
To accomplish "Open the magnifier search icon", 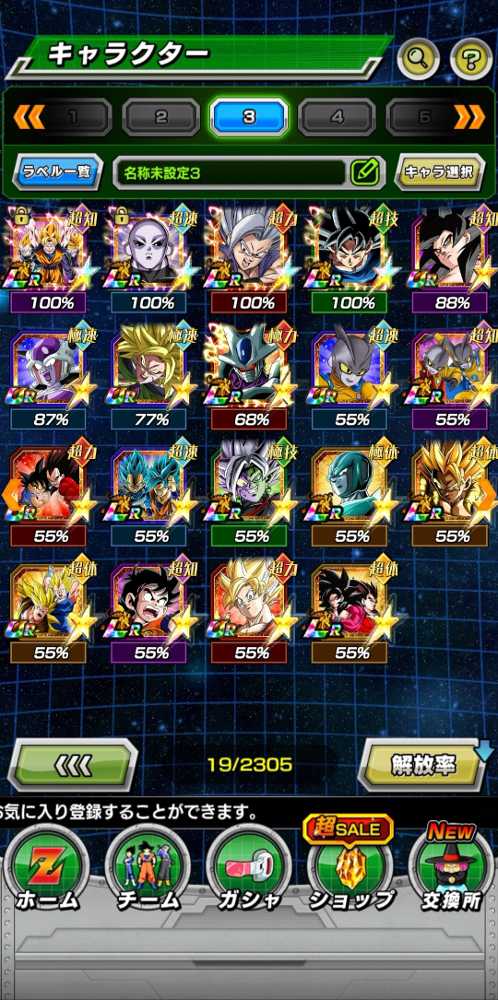I will click(417, 59).
